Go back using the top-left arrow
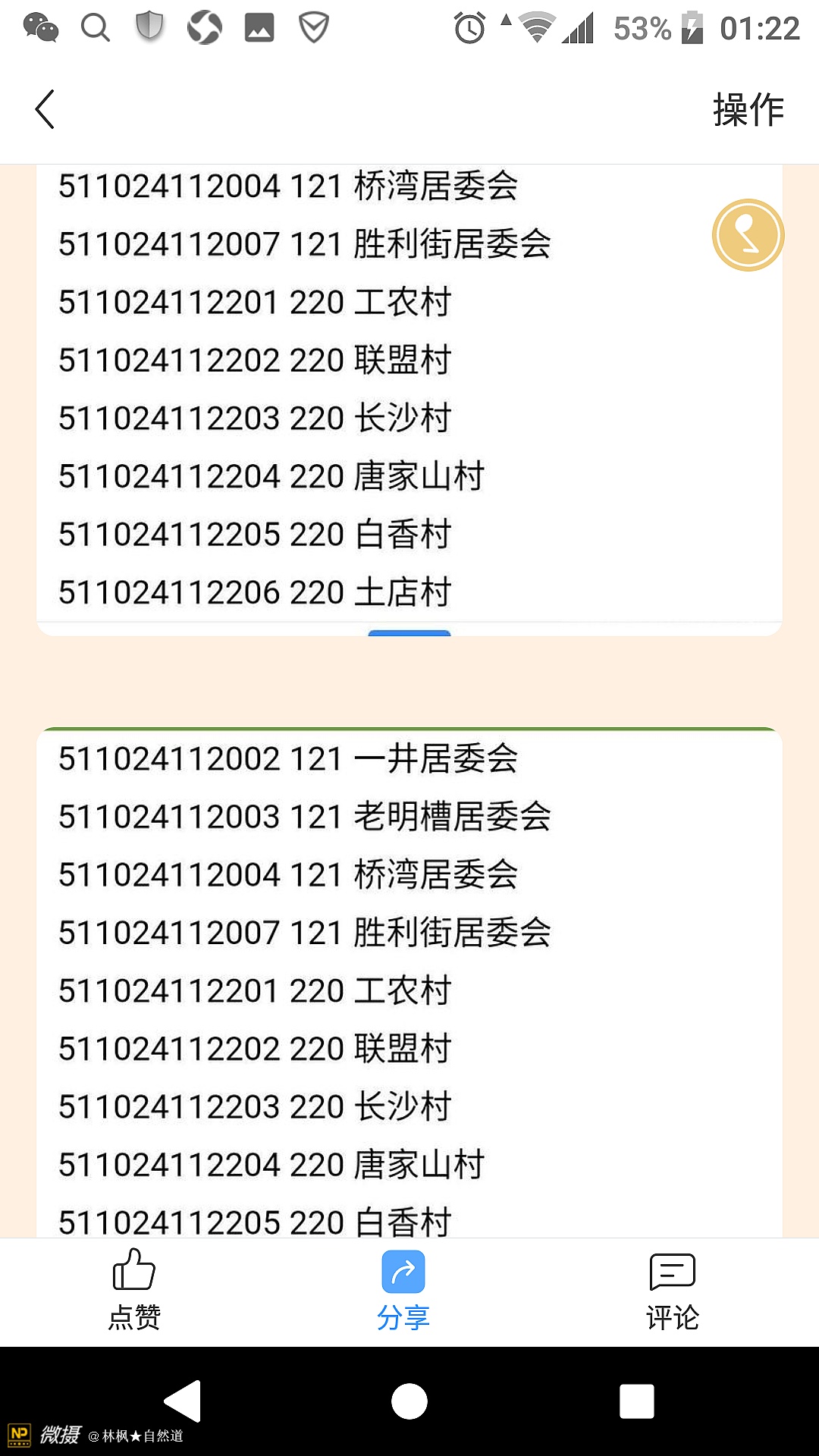The image size is (819, 1456). tap(45, 109)
